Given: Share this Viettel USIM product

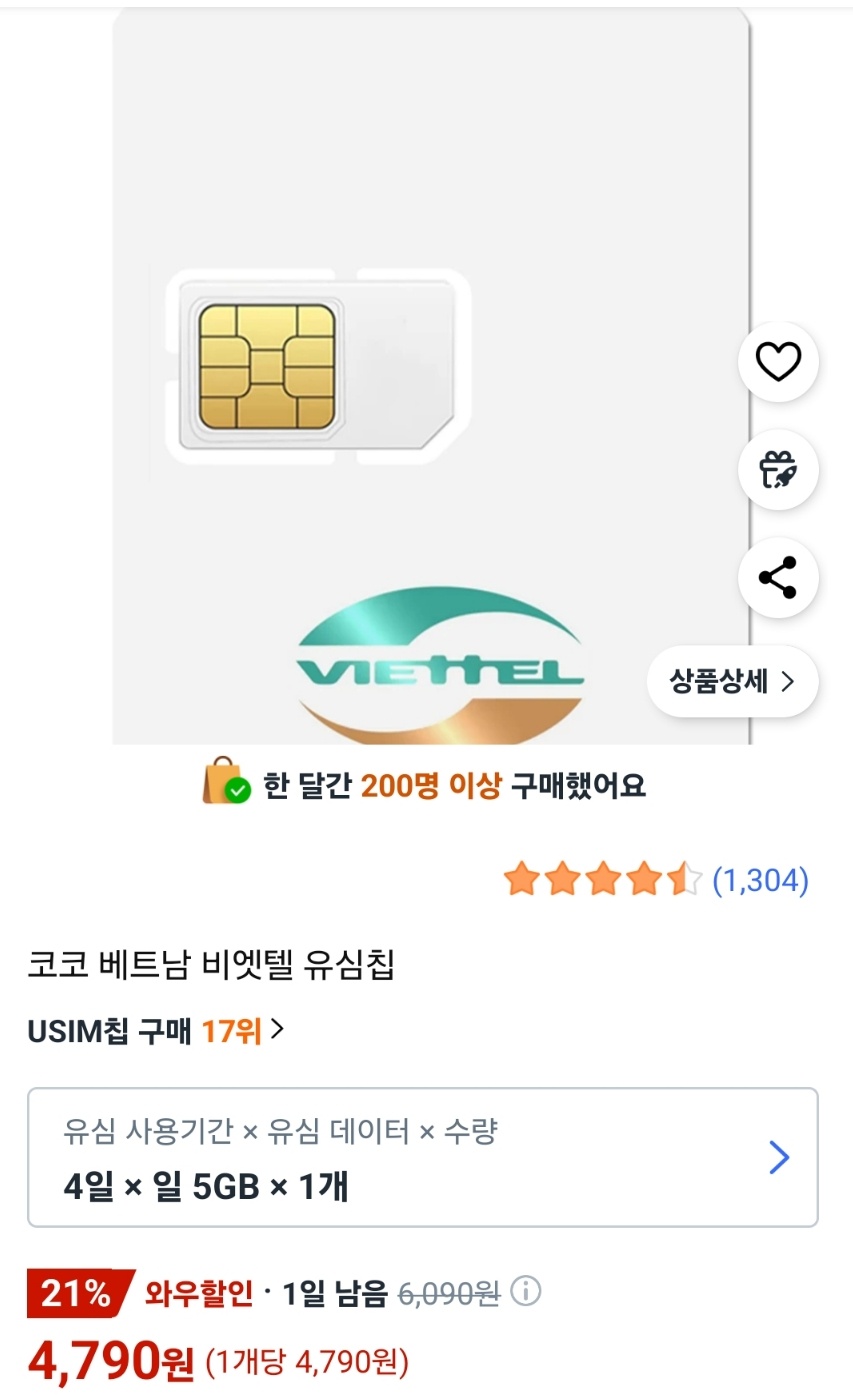Looking at the screenshot, I should coord(778,578).
